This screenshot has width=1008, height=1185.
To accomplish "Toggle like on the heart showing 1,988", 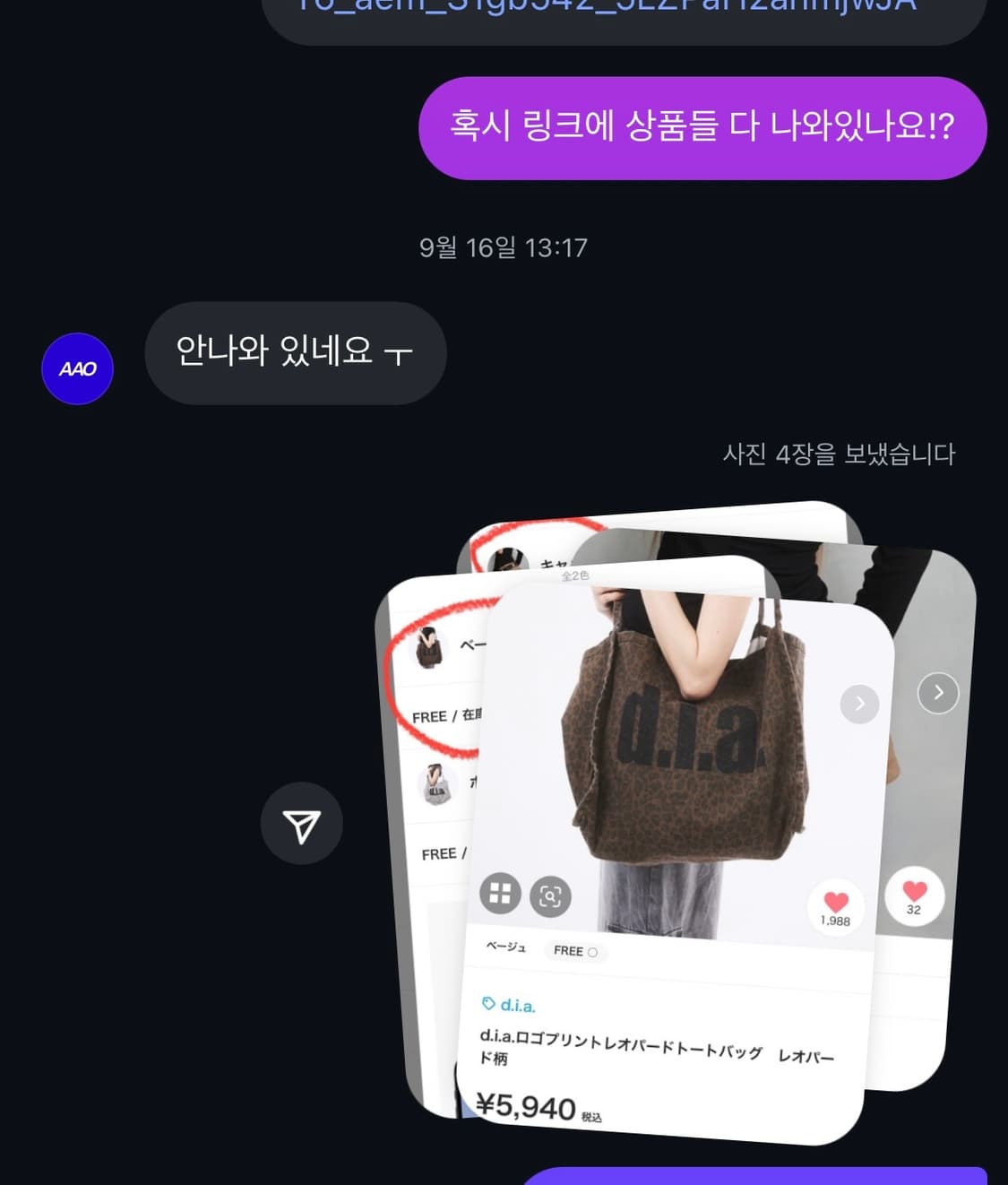I will pos(835,905).
